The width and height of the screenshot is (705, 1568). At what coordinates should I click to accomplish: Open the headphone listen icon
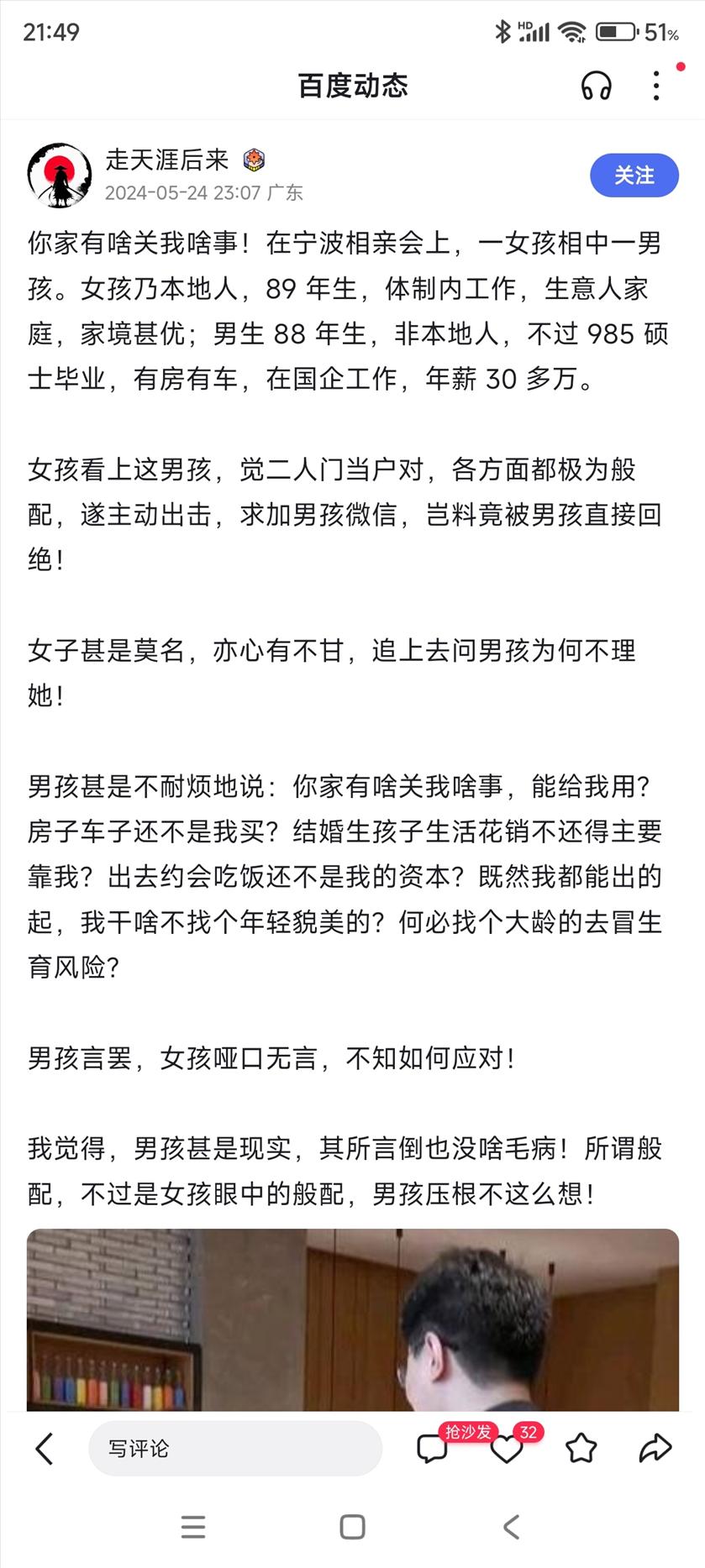tap(596, 86)
